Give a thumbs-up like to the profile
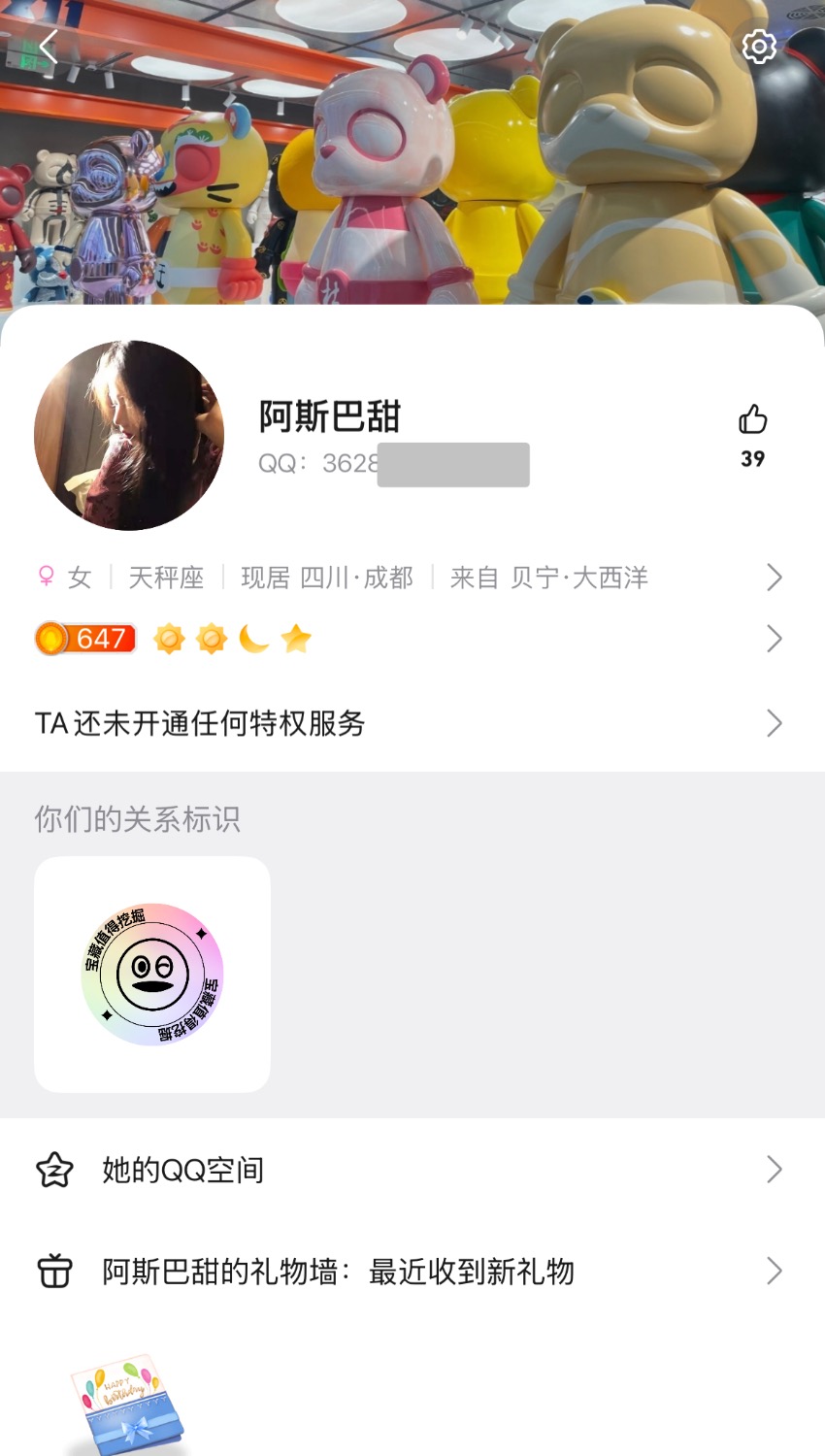The image size is (825, 1456). pos(752,420)
